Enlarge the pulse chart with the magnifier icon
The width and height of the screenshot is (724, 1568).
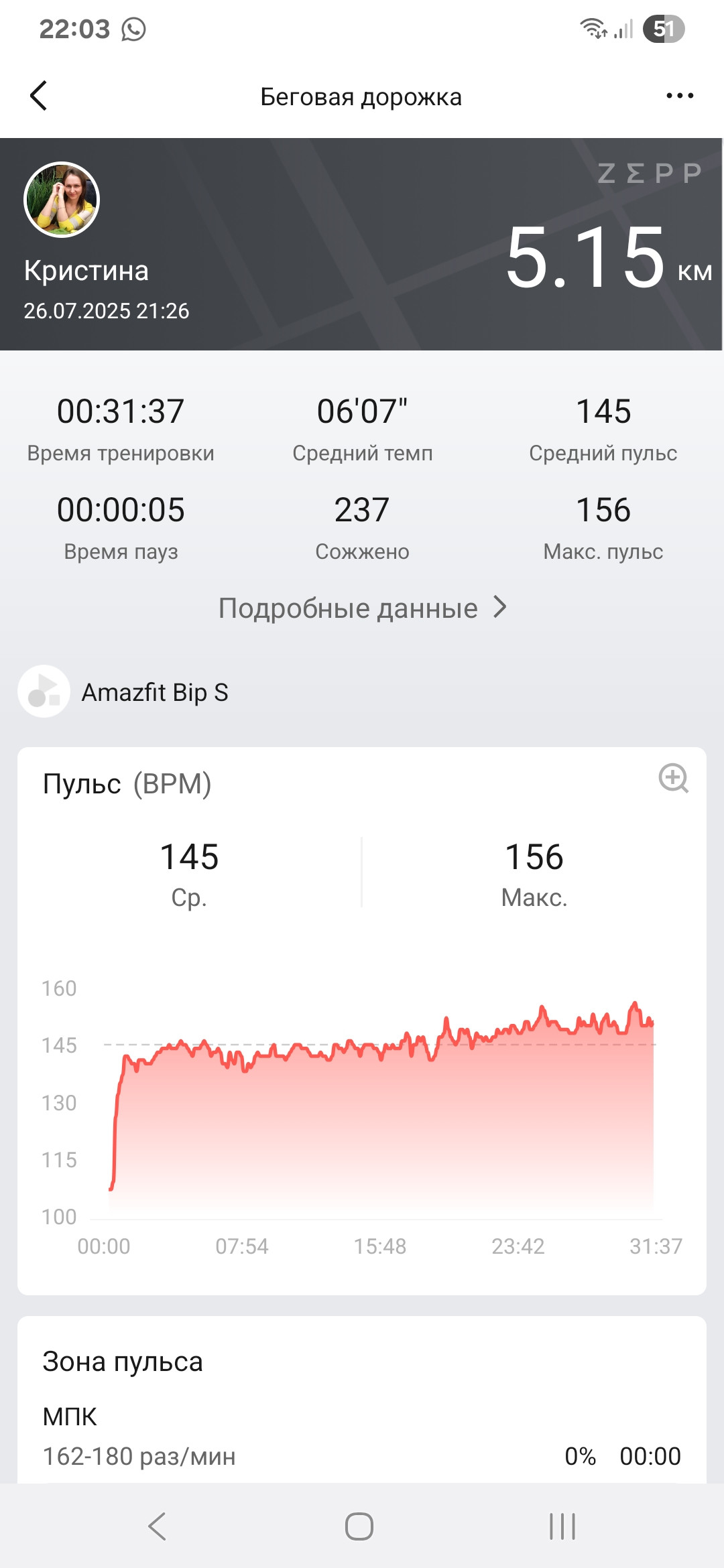(x=673, y=778)
